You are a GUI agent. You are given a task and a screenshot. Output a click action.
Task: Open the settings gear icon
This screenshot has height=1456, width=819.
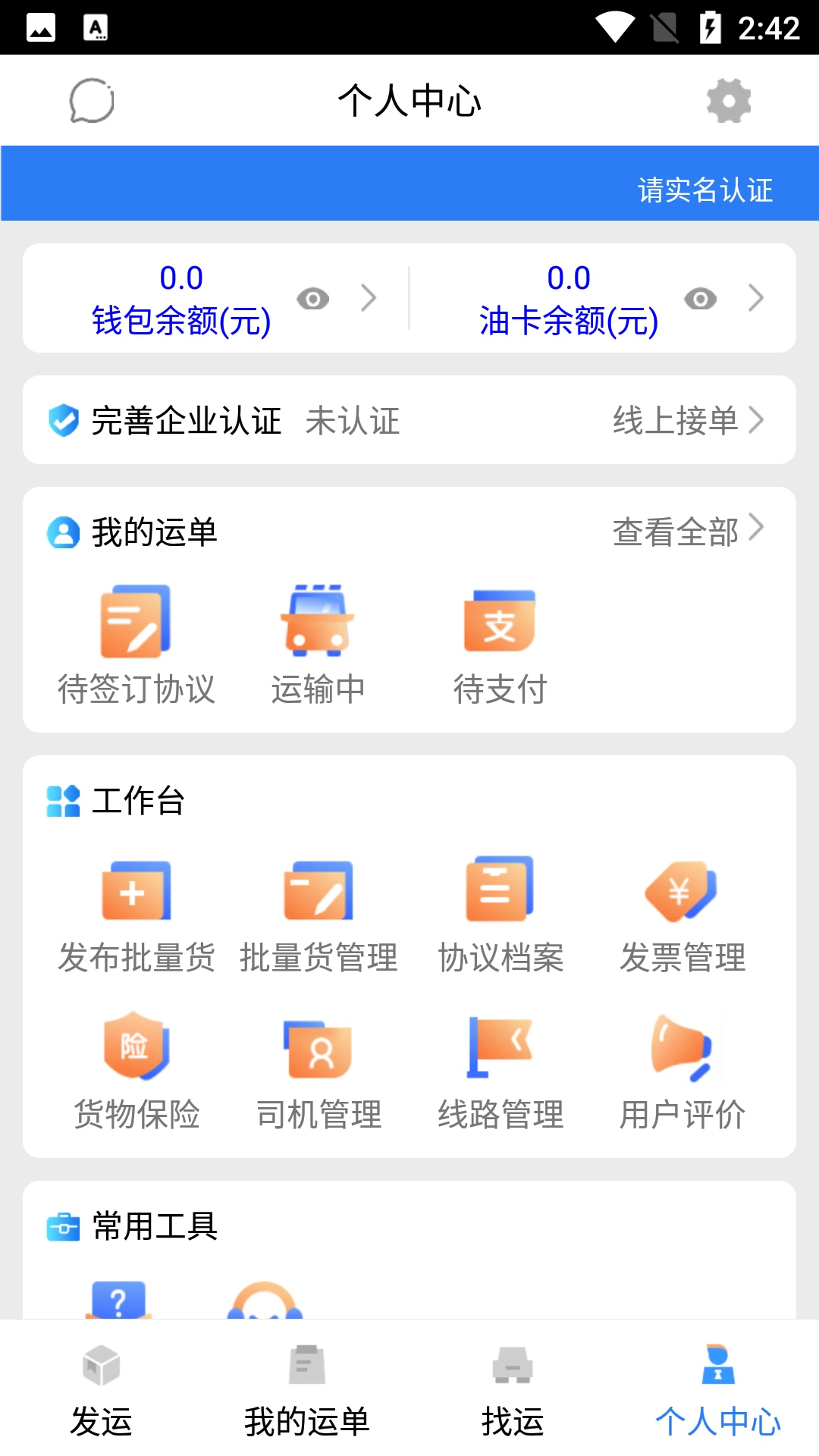pyautogui.click(x=728, y=100)
